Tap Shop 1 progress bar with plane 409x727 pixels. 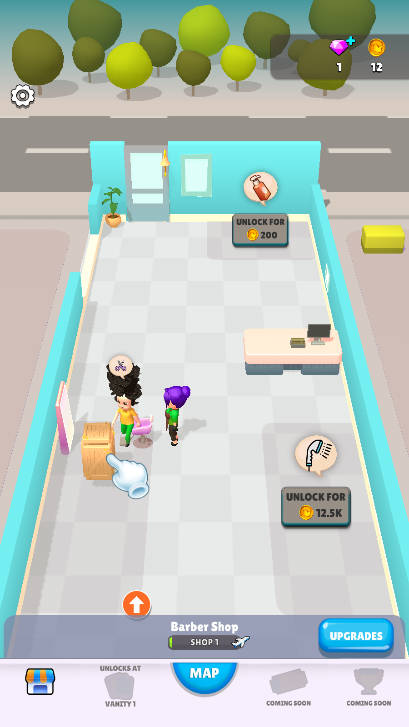tap(209, 642)
